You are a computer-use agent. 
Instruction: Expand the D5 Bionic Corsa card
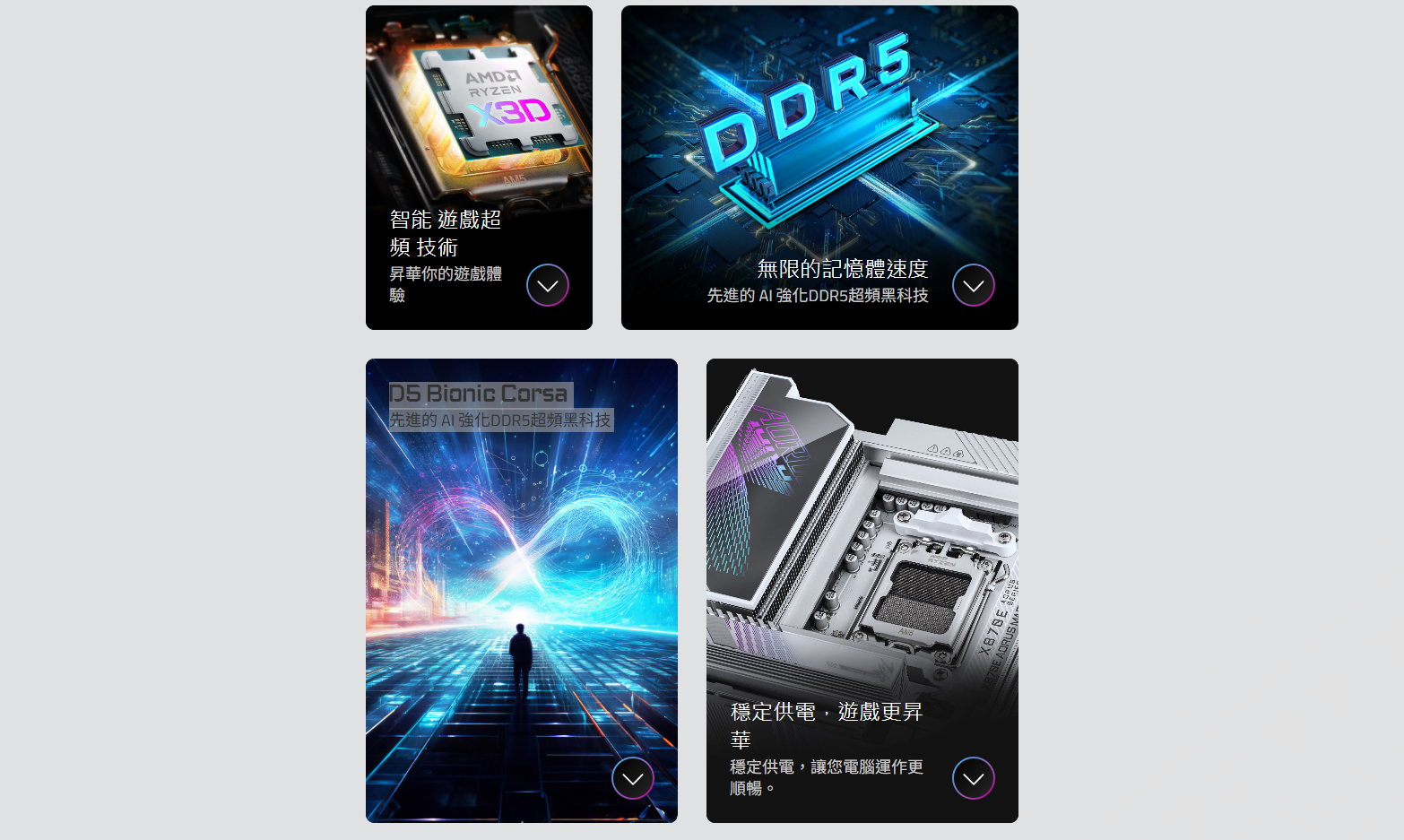(633, 778)
